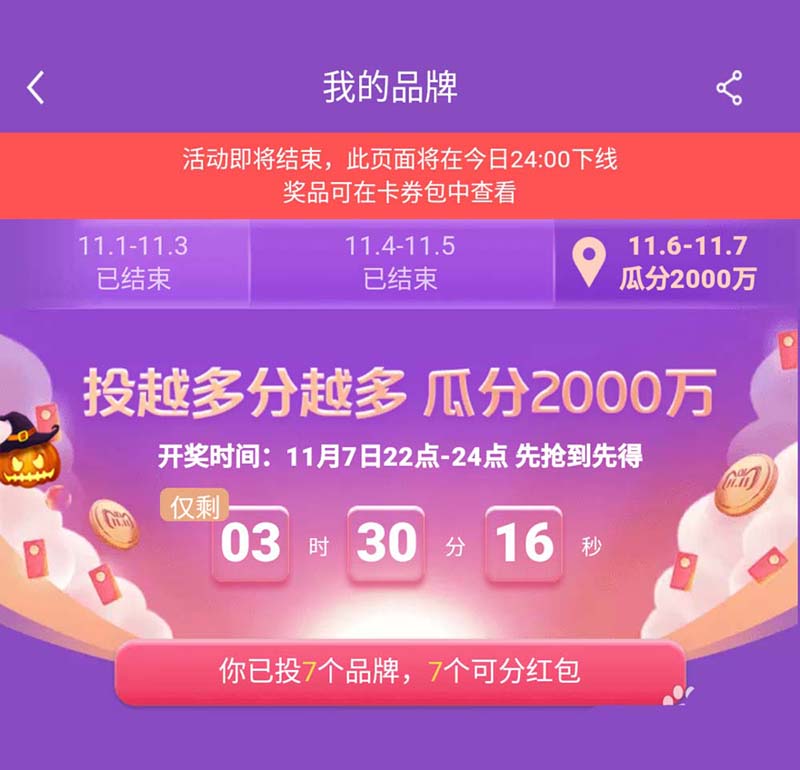800x770 pixels.
Task: Switch to the 11.4-11.5 已结束 tab
Action: (400, 262)
